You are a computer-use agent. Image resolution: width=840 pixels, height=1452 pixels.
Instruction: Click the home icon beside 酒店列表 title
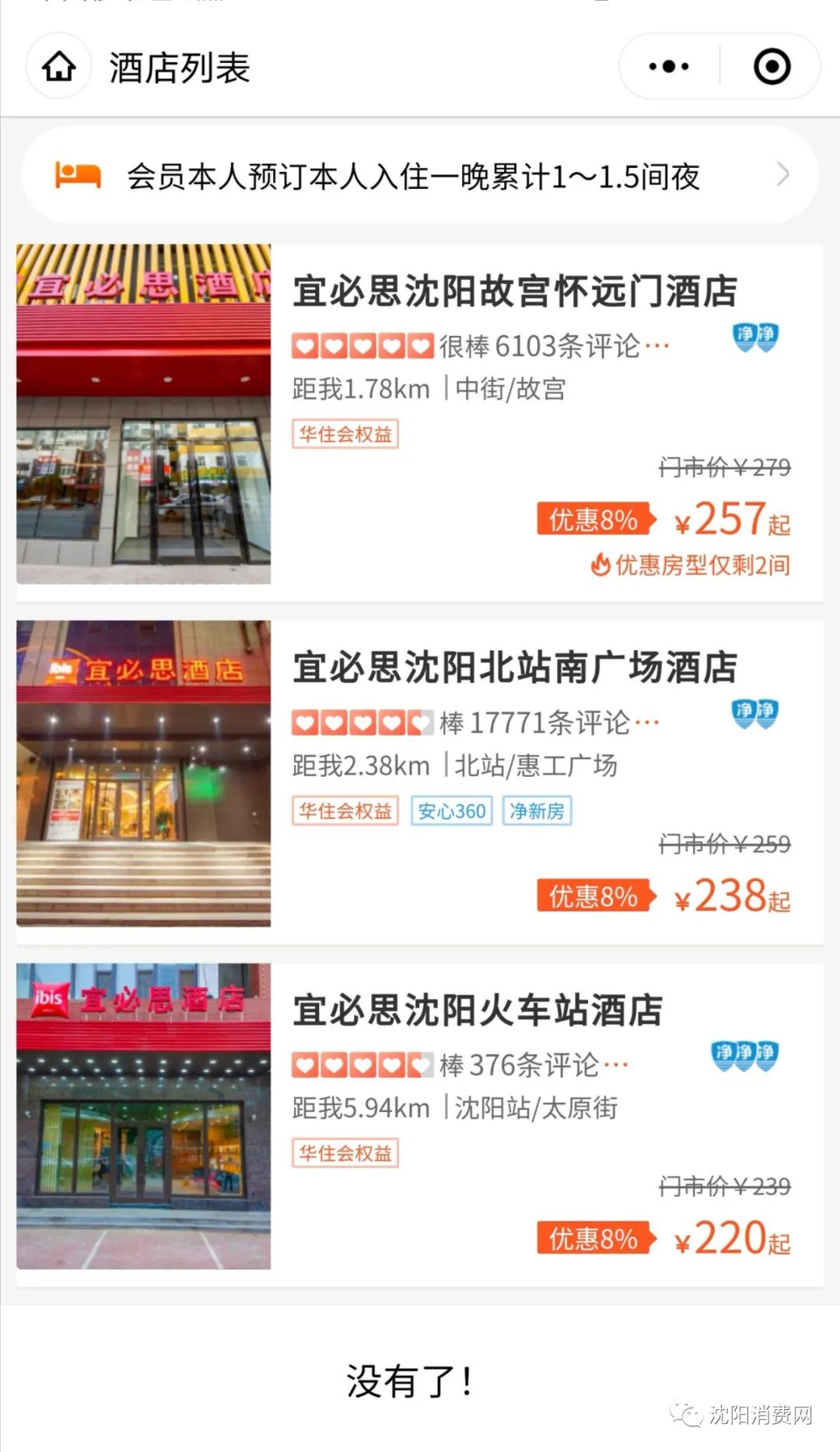(x=59, y=66)
